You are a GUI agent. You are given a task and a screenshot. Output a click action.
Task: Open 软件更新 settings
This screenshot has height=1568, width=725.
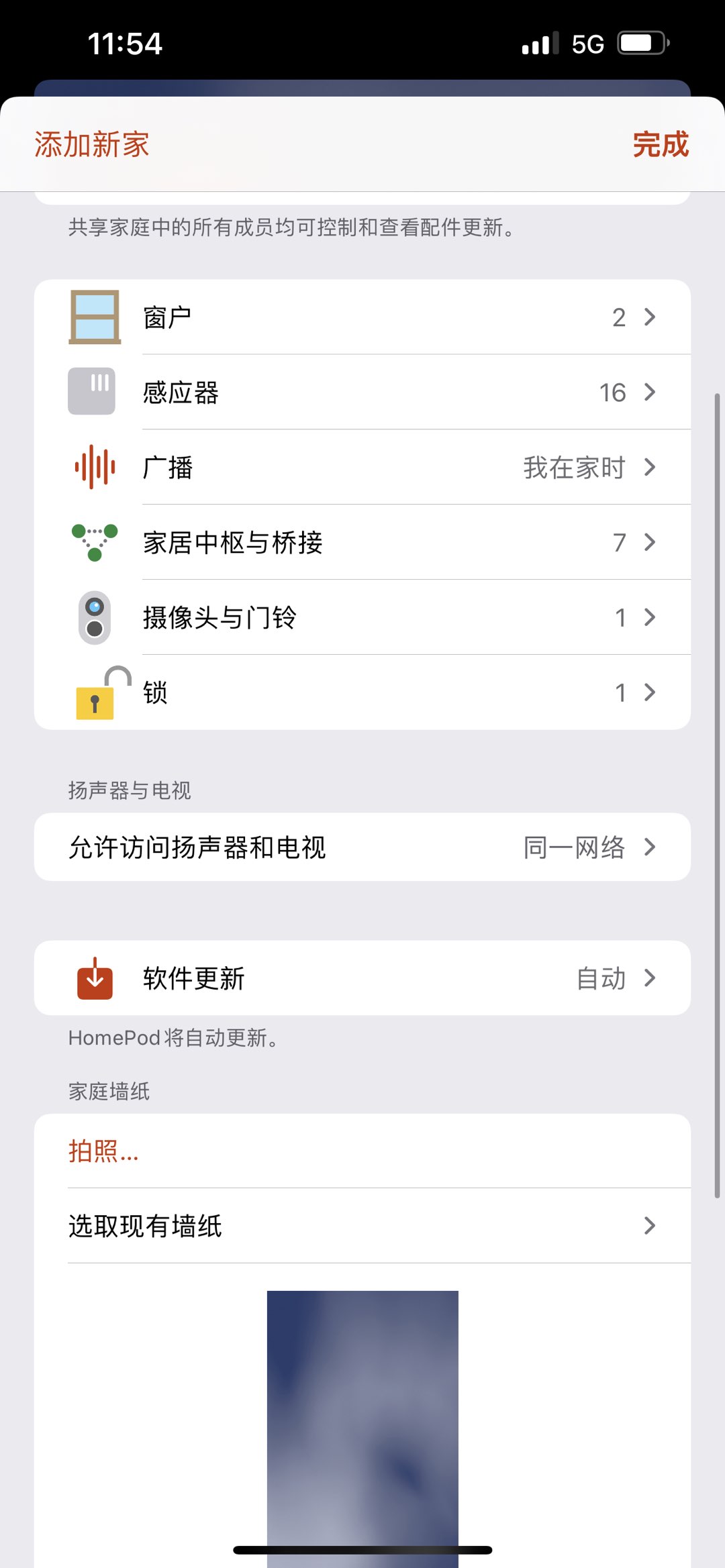tap(362, 978)
